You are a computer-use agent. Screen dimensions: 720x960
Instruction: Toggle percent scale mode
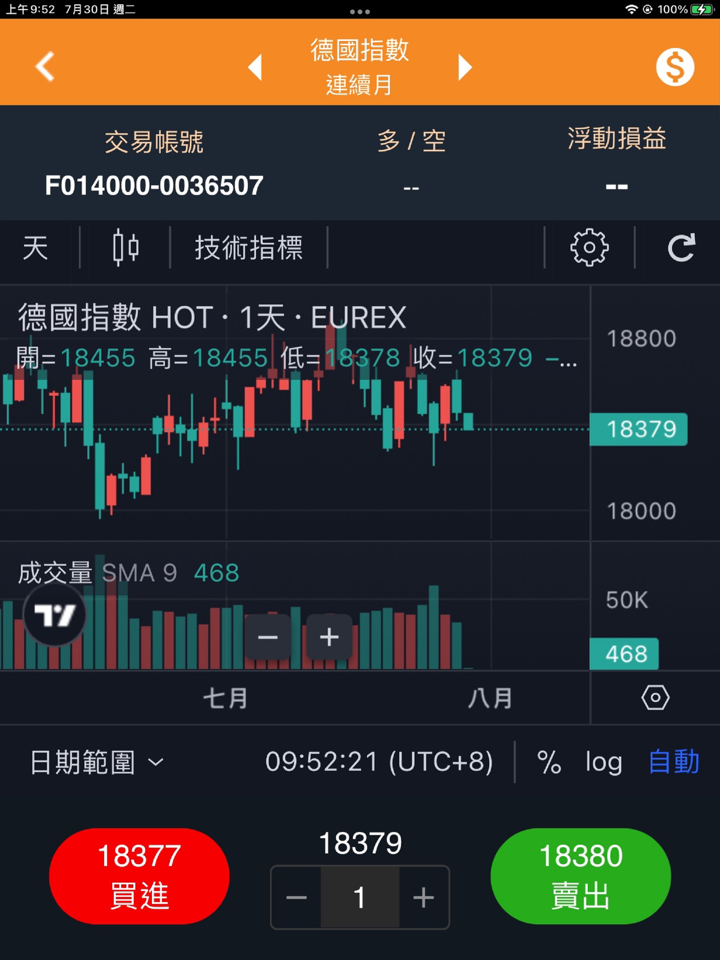[549, 762]
